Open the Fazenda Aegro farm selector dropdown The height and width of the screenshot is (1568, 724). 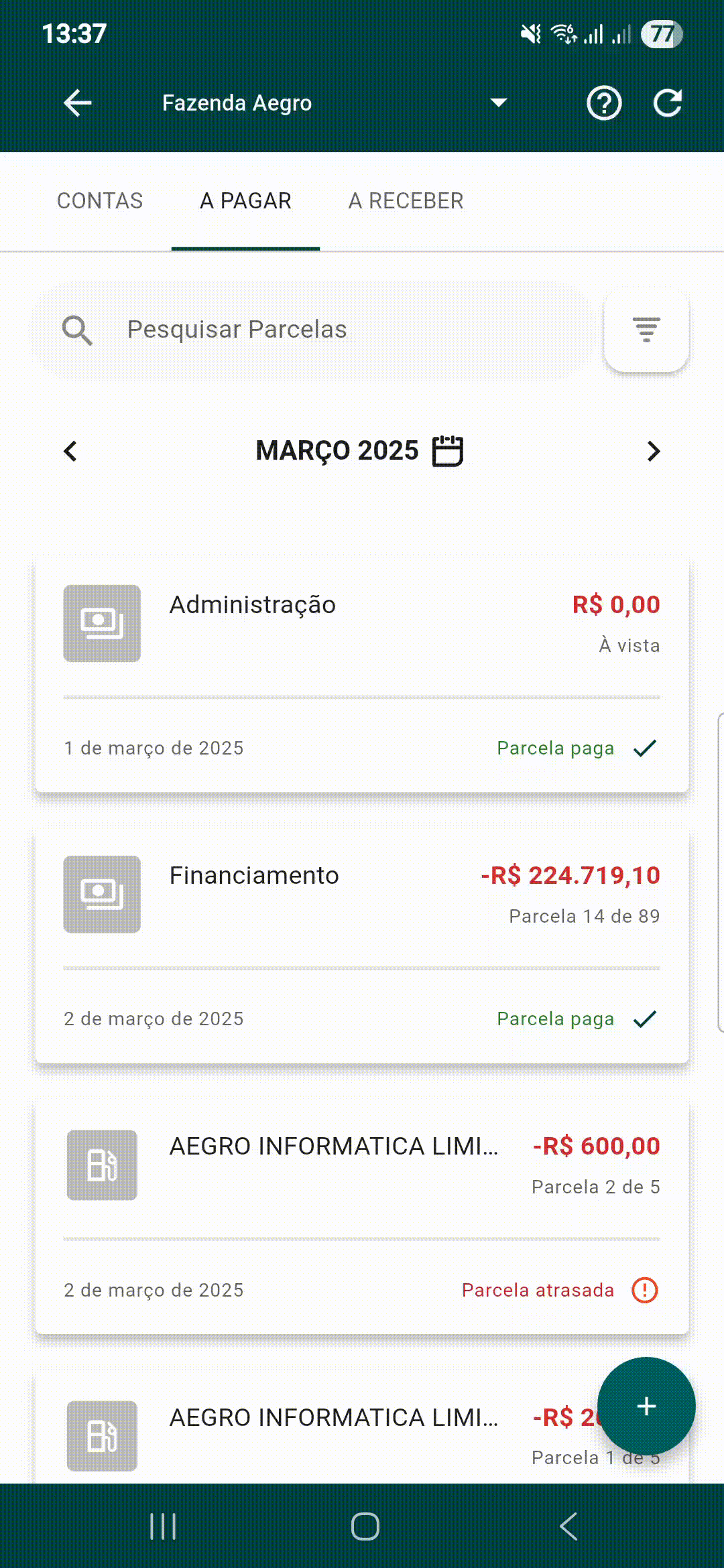coord(497,103)
